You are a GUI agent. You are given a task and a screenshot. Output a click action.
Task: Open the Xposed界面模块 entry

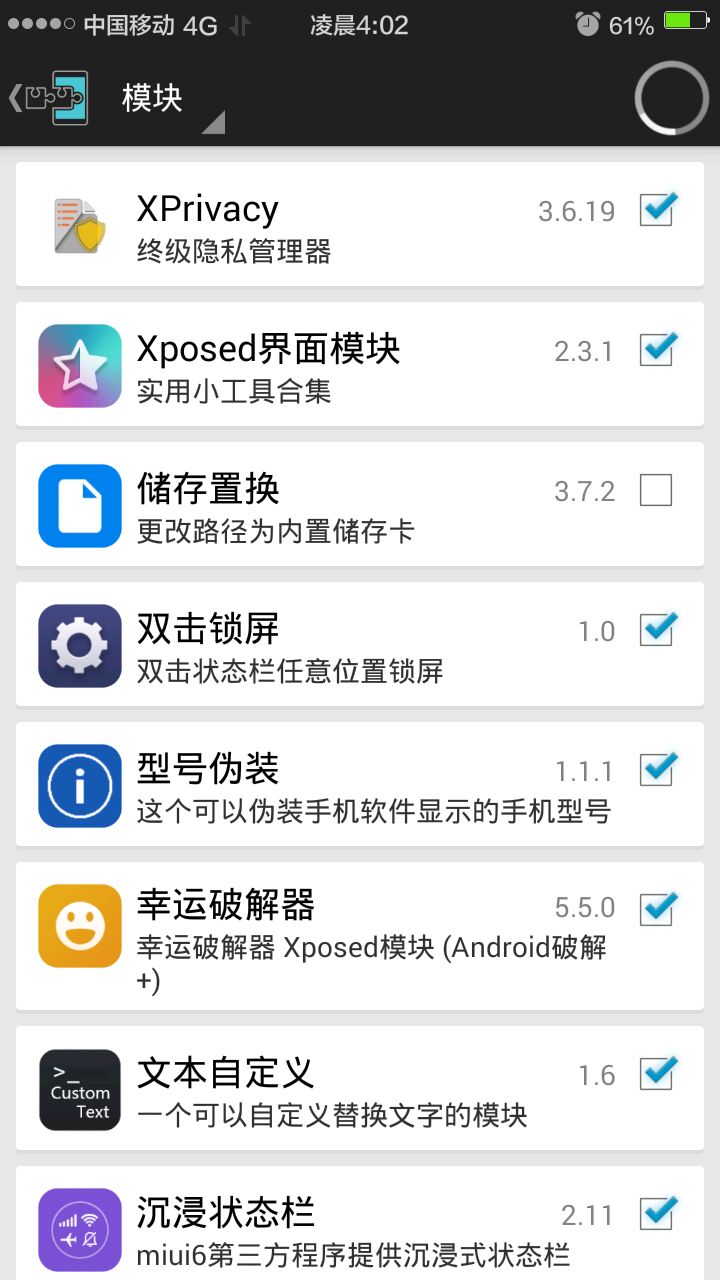point(300,365)
